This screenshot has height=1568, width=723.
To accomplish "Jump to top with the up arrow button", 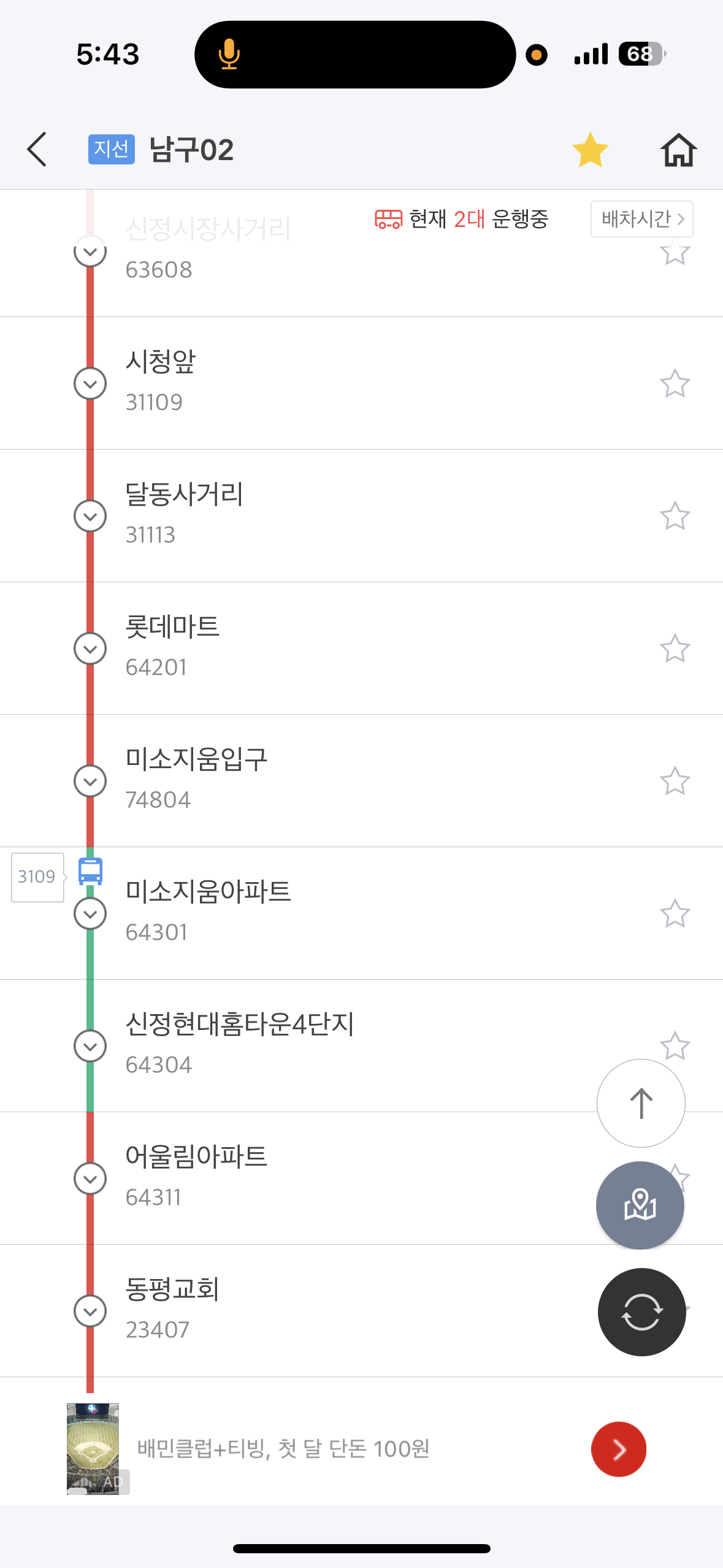I will [641, 1103].
